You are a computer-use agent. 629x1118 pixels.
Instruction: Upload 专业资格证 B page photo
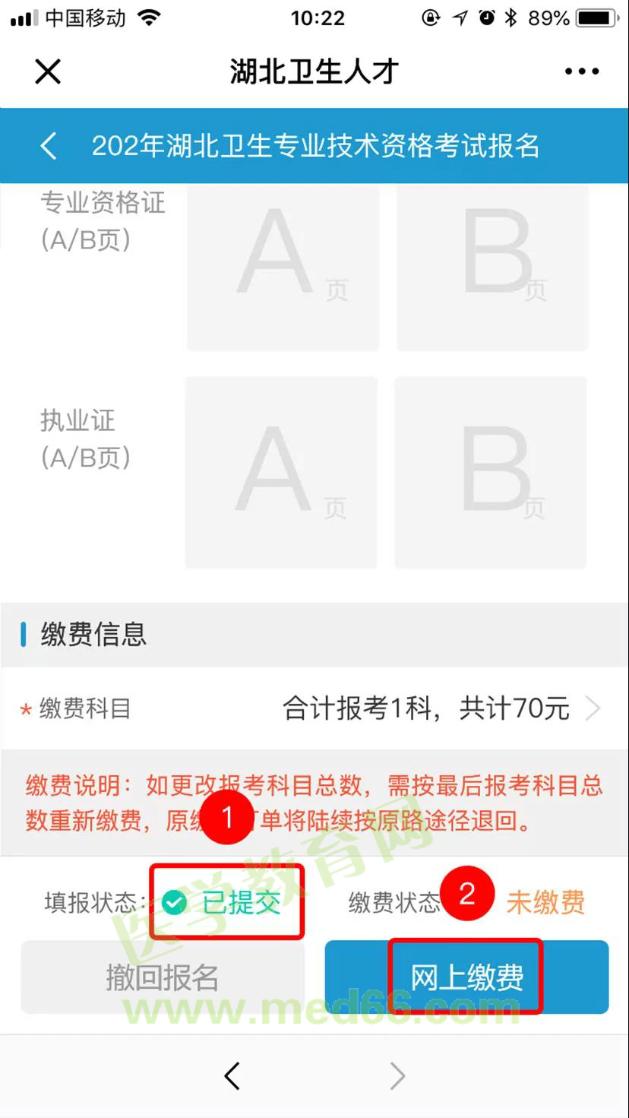(492, 265)
